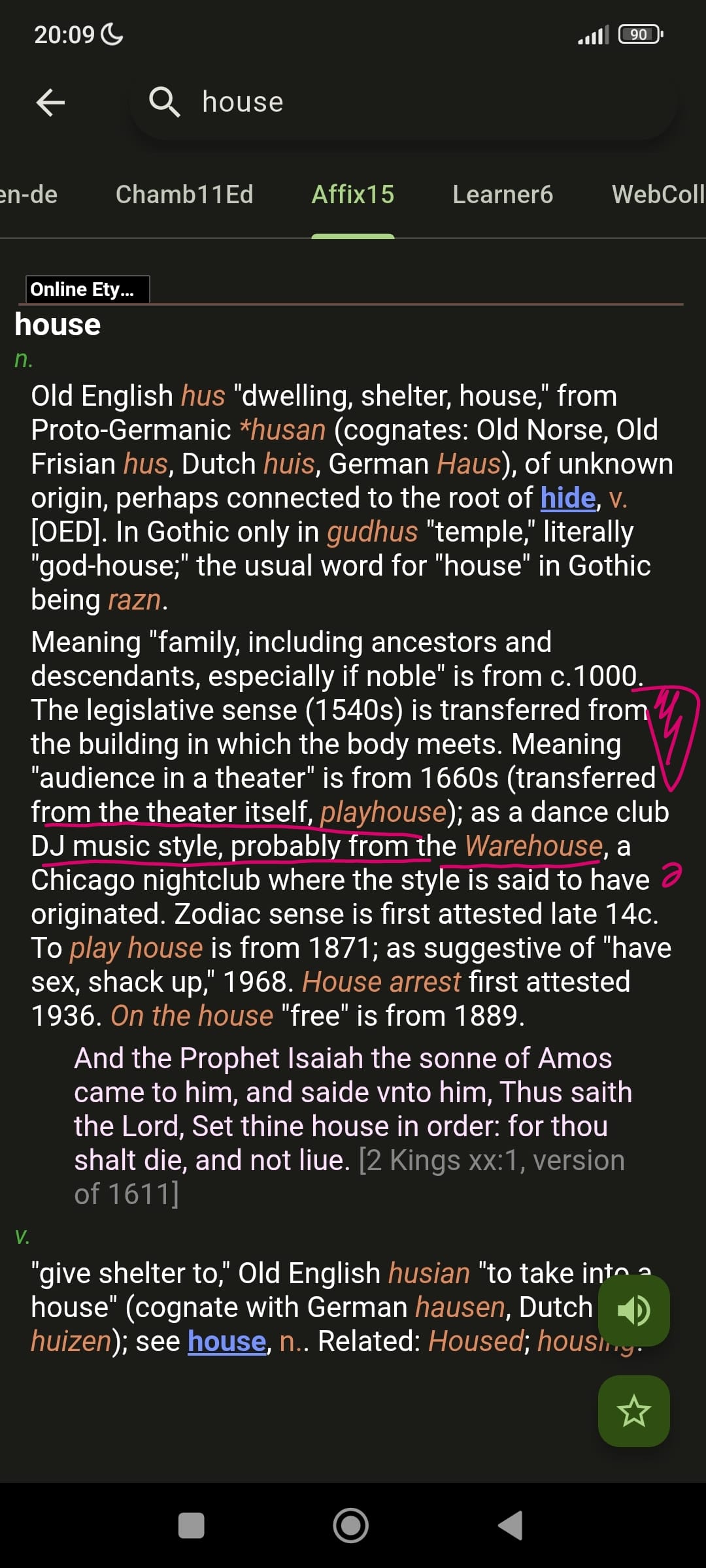Tap the system home button
This screenshot has width=706, height=1568.
tap(351, 1526)
